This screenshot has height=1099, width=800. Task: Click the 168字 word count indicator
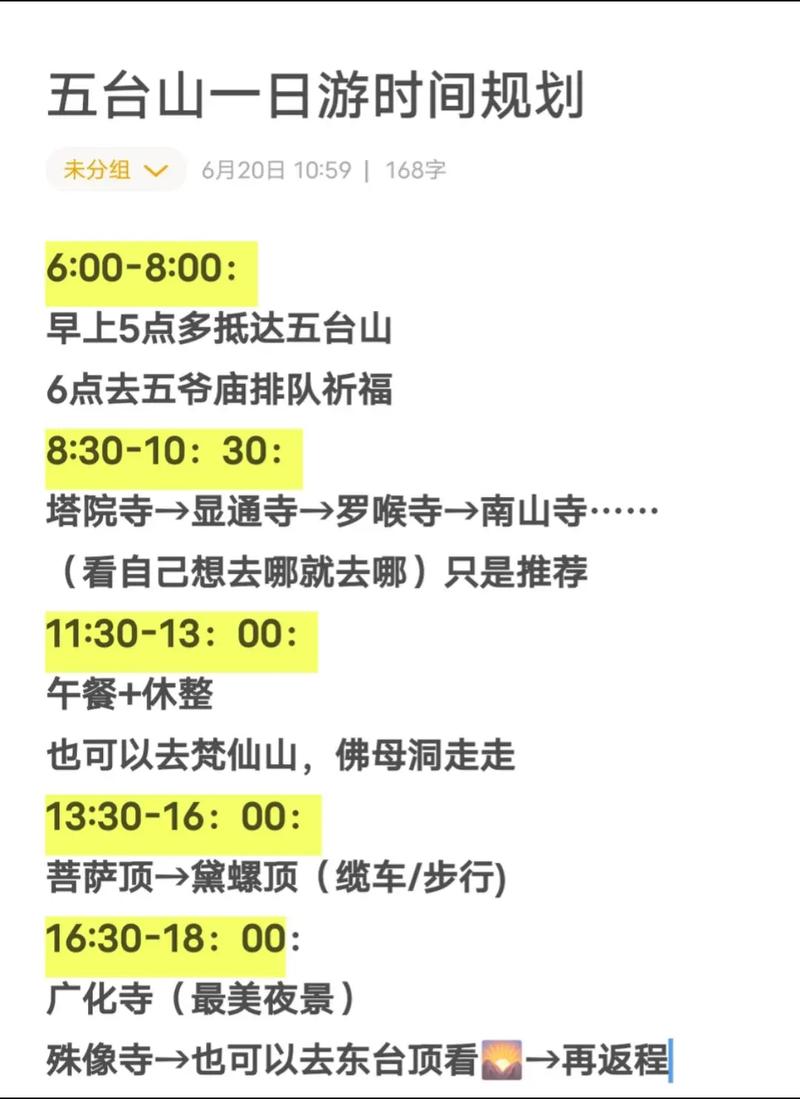413,171
